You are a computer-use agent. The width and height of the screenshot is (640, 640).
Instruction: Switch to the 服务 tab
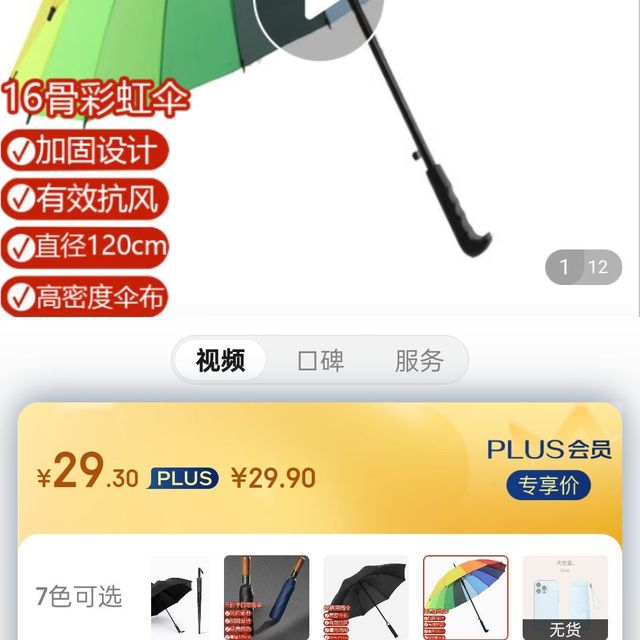coord(418,361)
